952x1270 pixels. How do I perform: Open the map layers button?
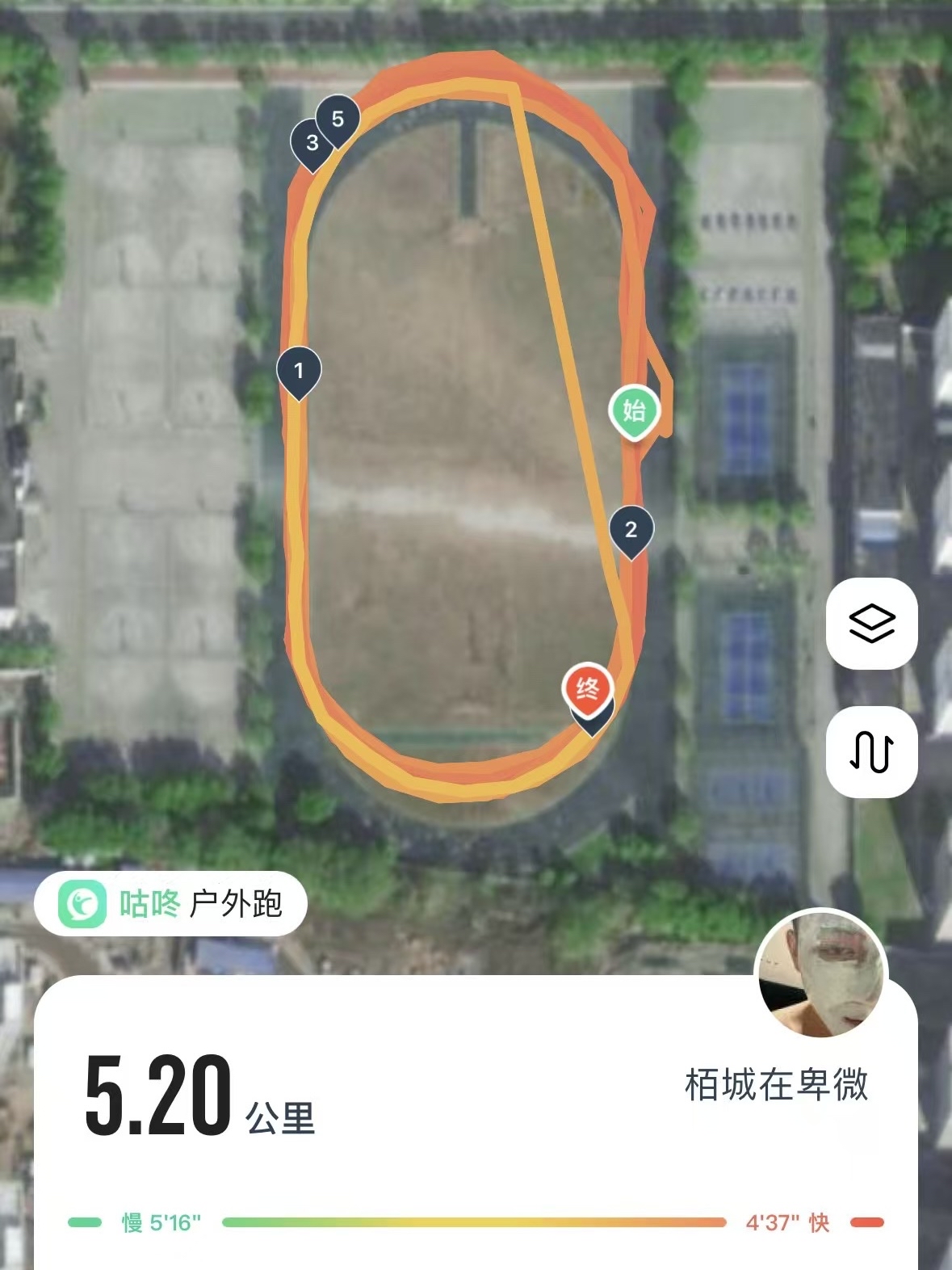871,624
